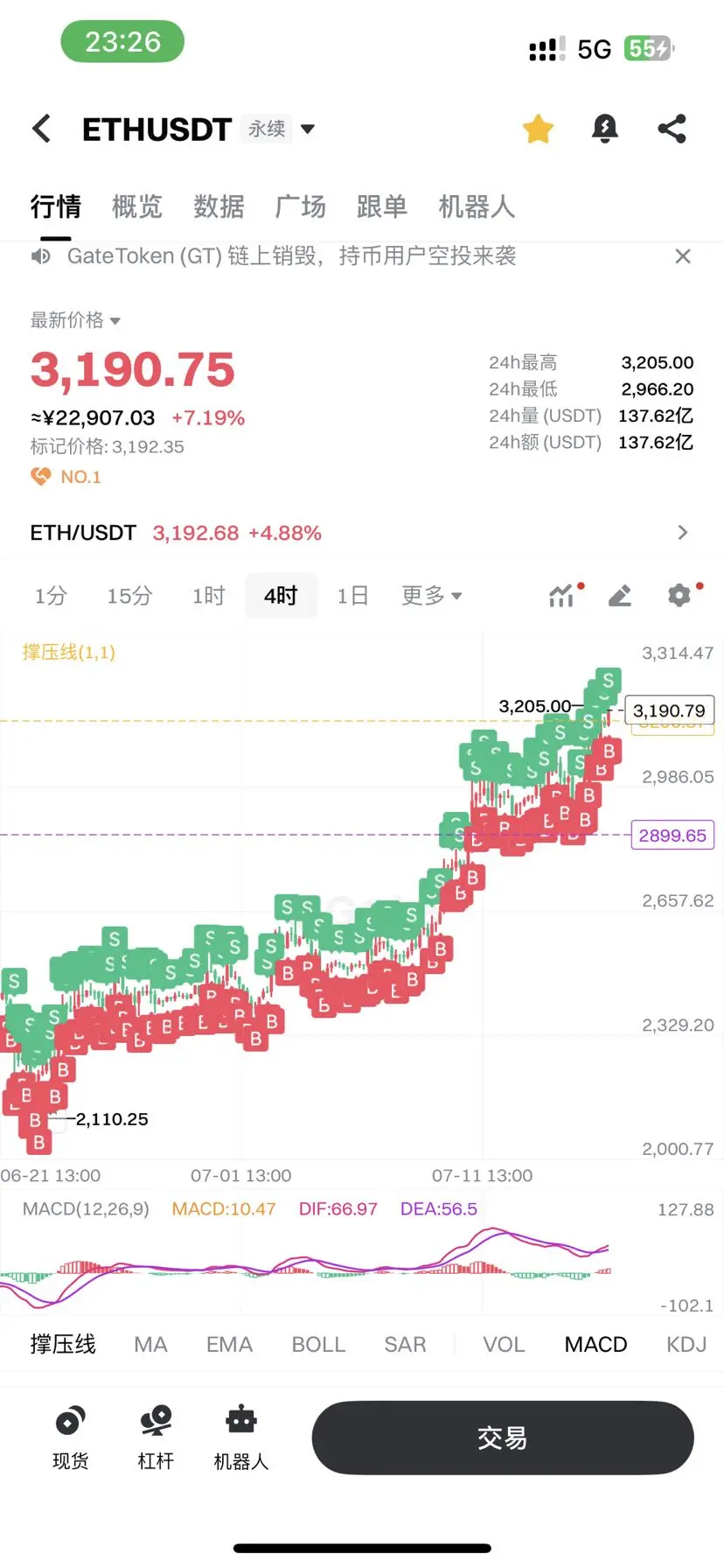
Task: Select the KDJ indicator
Action: [686, 1344]
